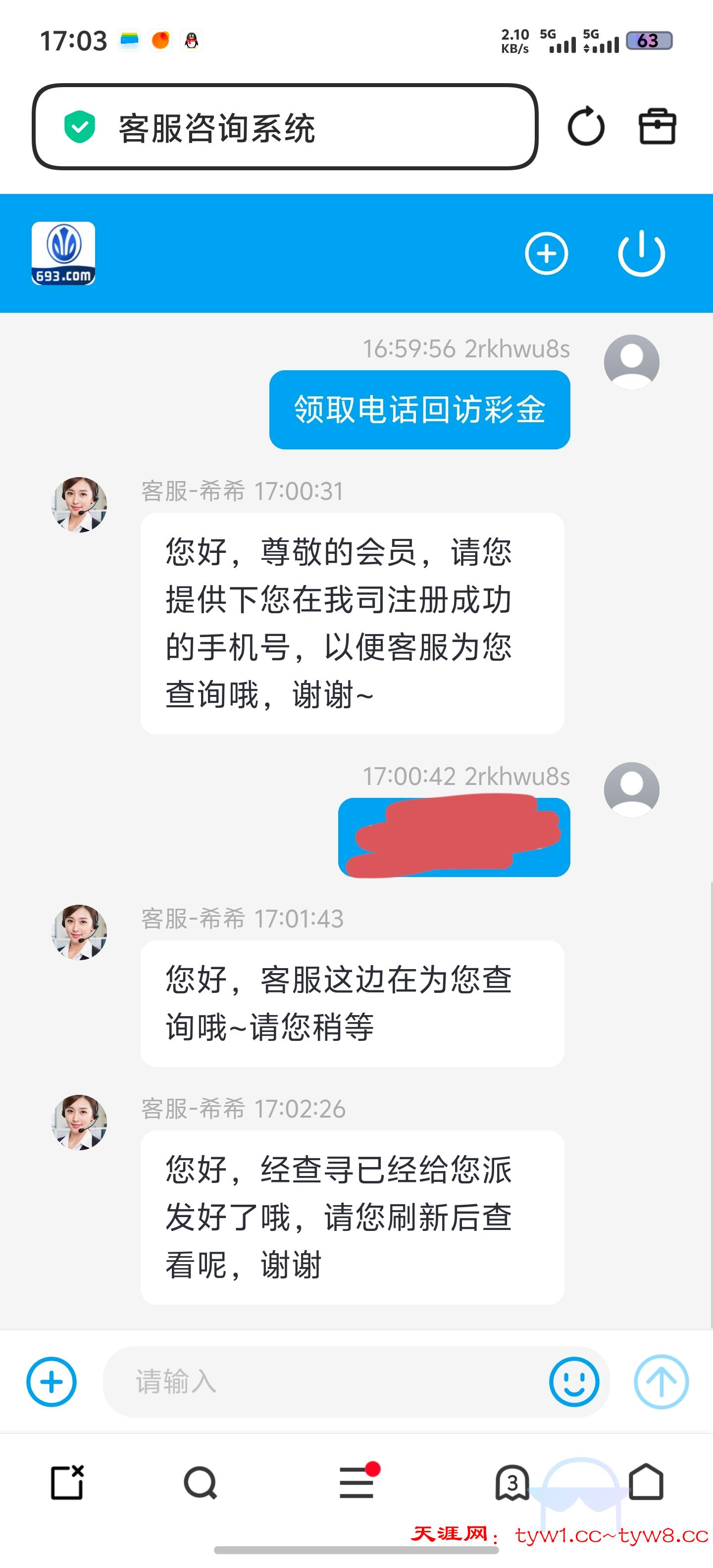Viewport: 713px width, 1568px height.
Task: Open browser search in the bottom bar
Action: (201, 1483)
